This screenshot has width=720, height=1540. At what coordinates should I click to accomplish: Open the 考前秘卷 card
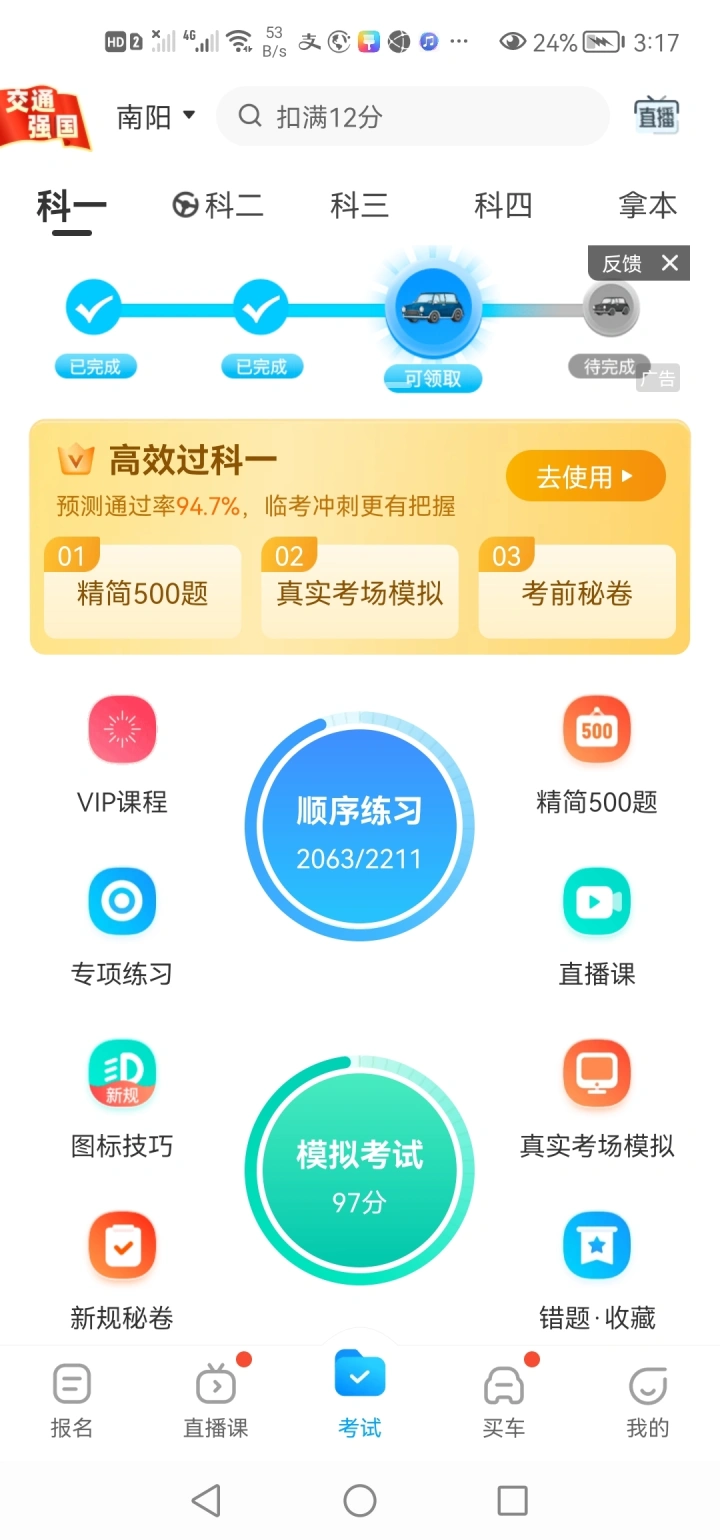point(577,592)
